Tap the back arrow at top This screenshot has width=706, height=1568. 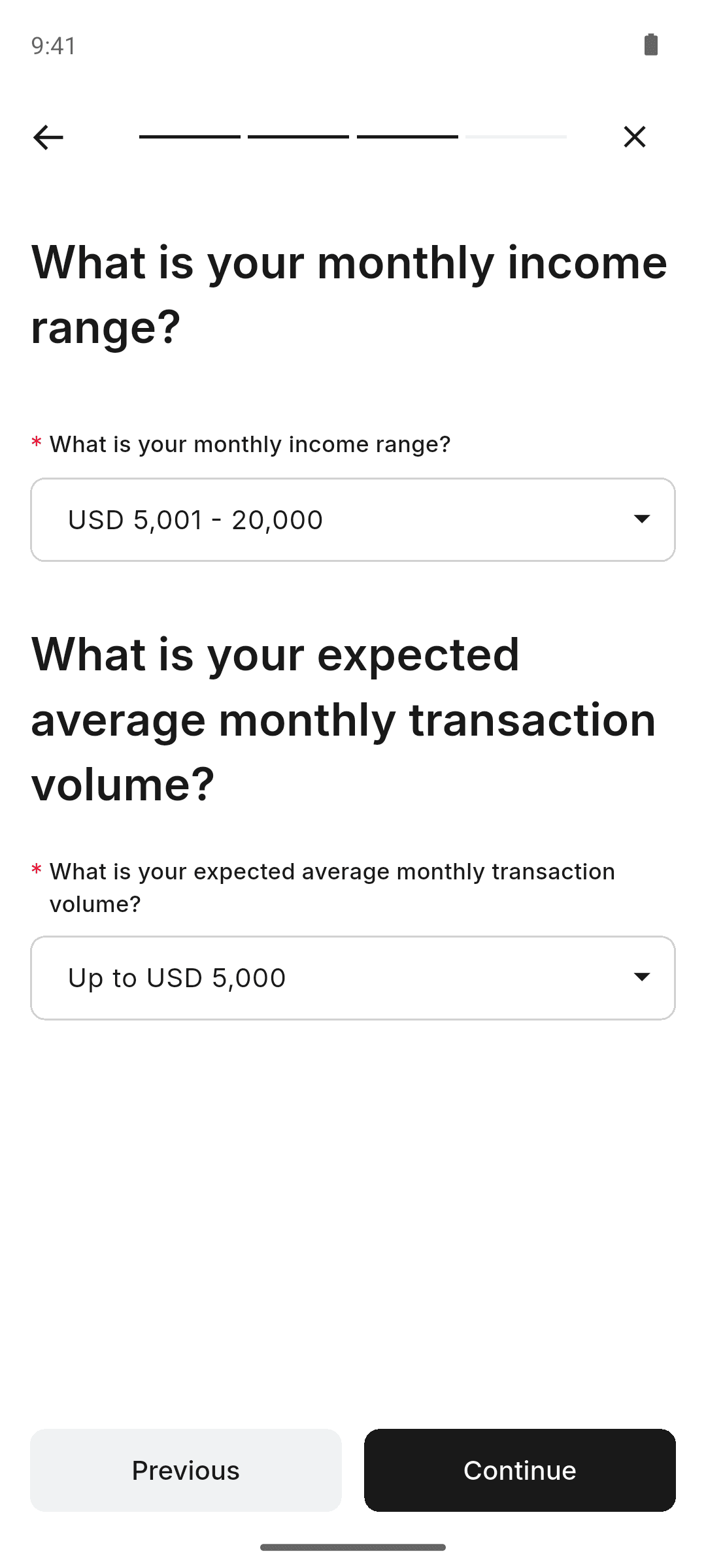point(48,137)
